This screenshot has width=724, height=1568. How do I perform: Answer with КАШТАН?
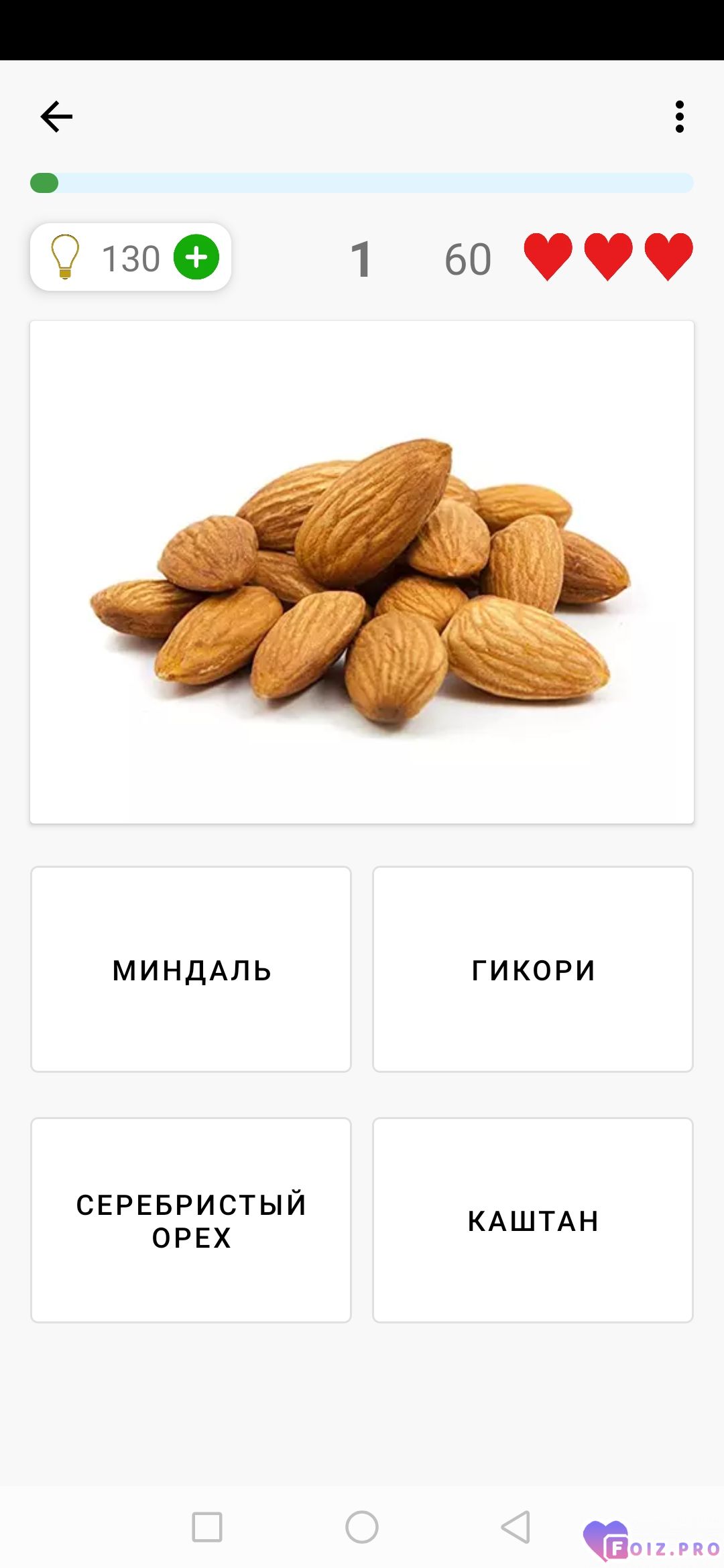pyautogui.click(x=533, y=1220)
